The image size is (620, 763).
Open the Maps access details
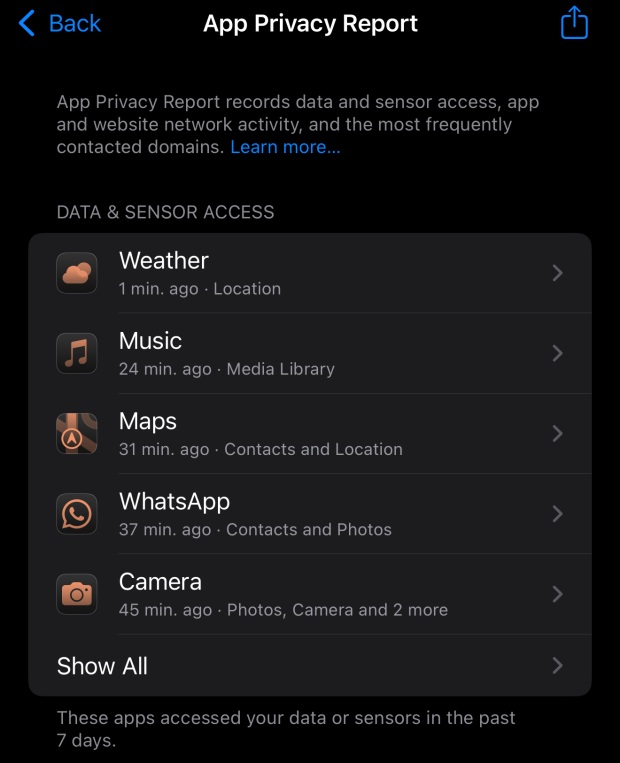click(x=310, y=433)
